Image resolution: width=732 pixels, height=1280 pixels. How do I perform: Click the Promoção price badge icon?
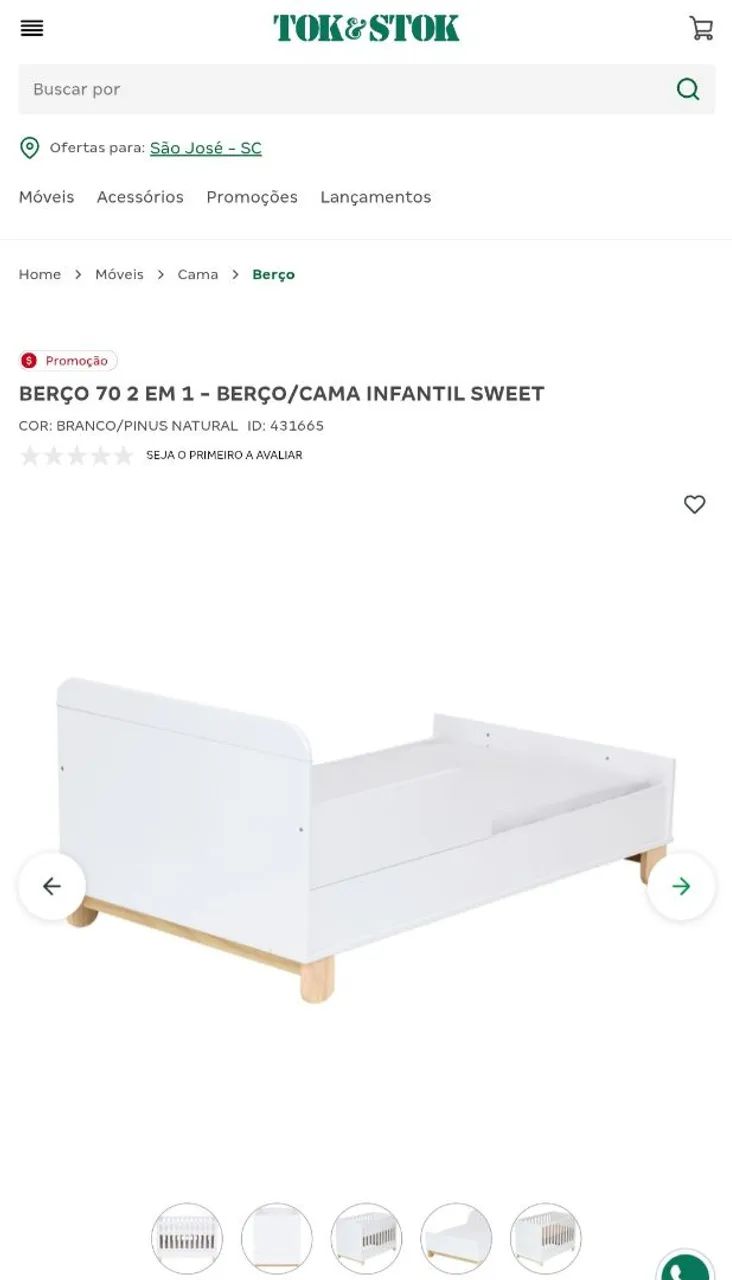point(30,360)
